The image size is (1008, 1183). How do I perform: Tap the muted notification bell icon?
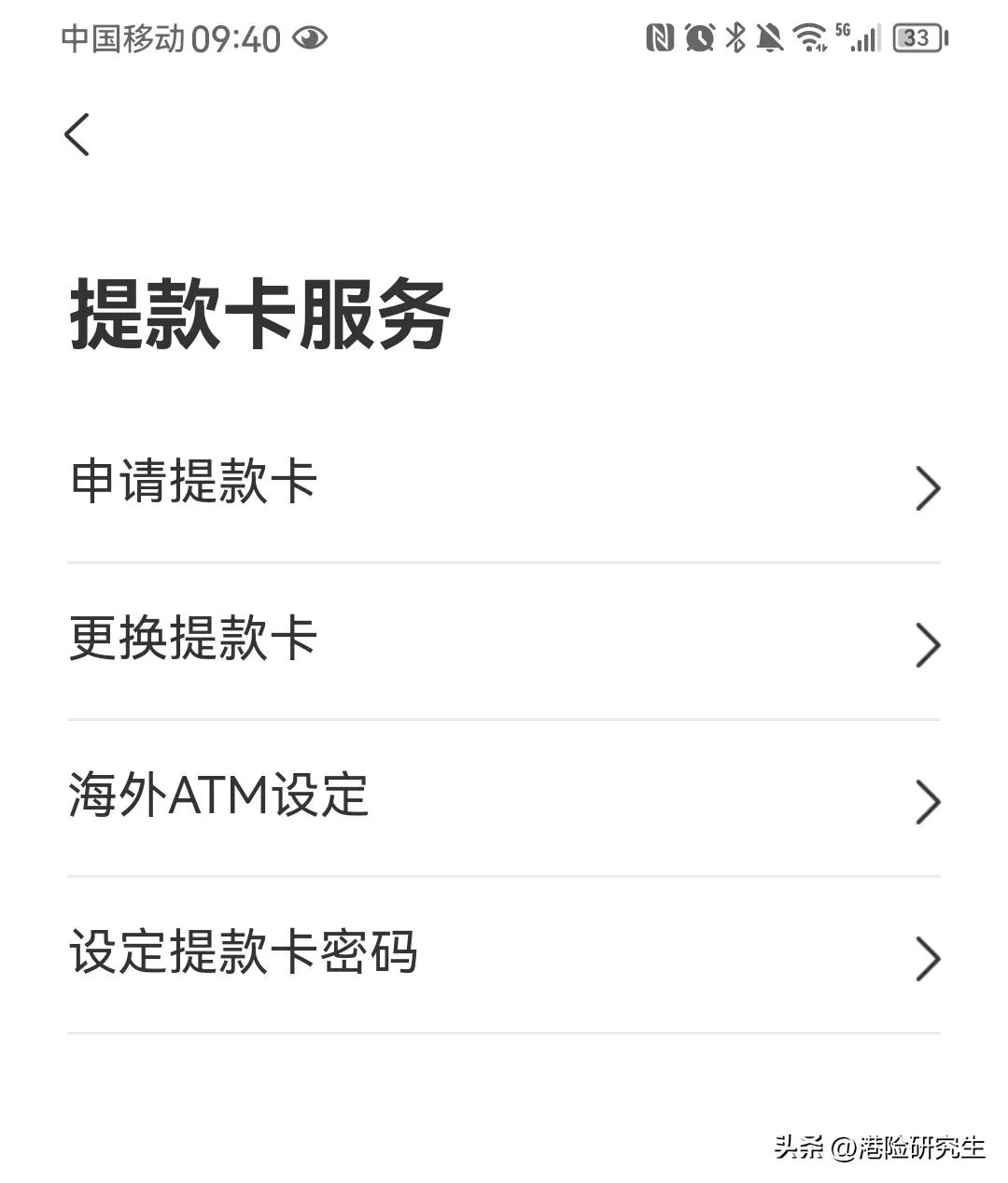point(771,37)
